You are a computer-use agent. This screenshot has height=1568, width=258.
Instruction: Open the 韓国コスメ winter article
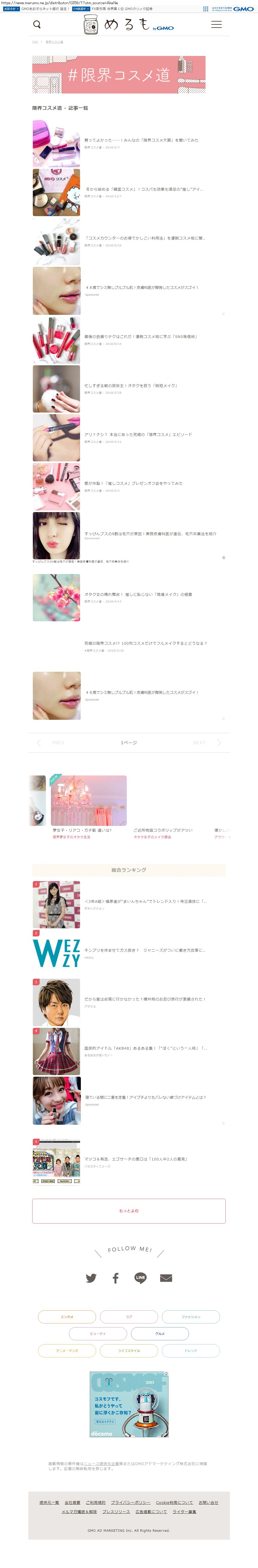(x=144, y=189)
